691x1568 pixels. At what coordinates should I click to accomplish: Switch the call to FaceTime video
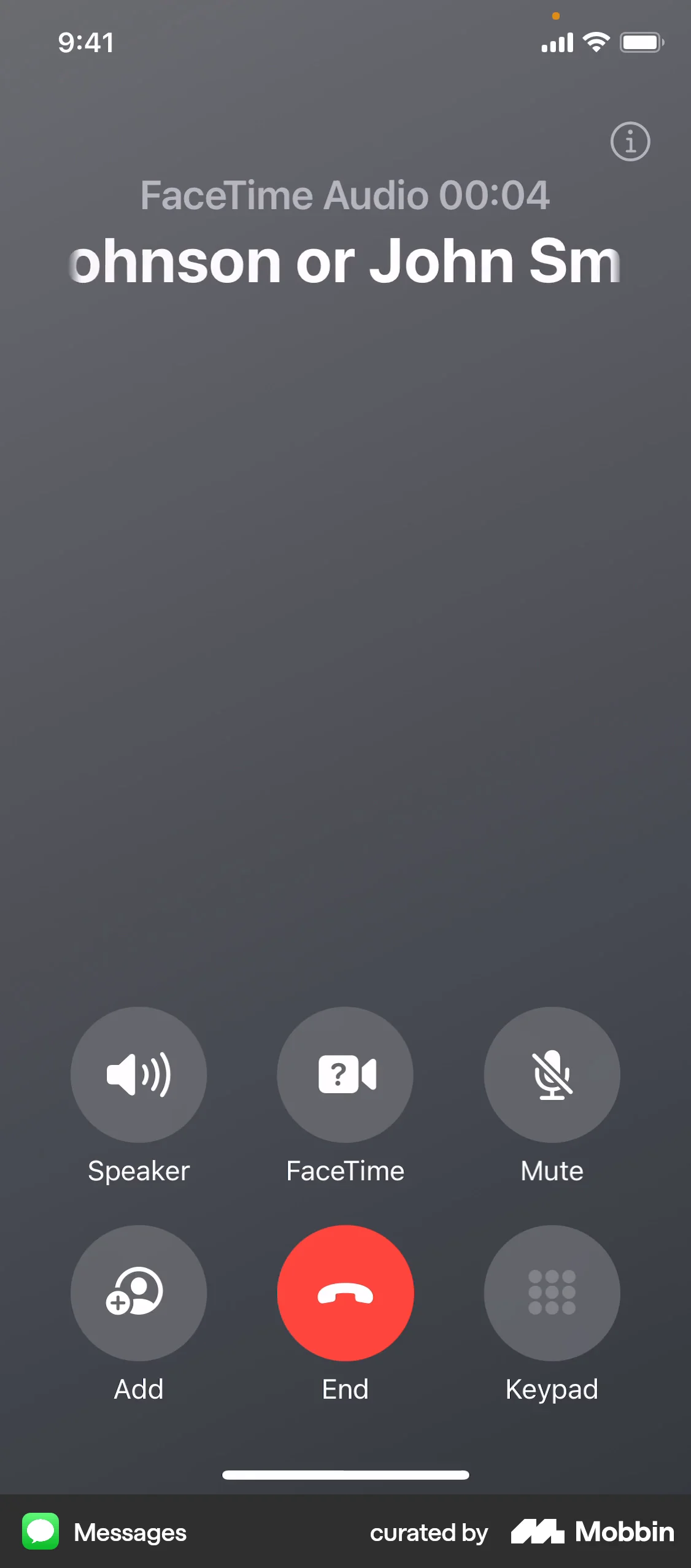[x=345, y=1074]
